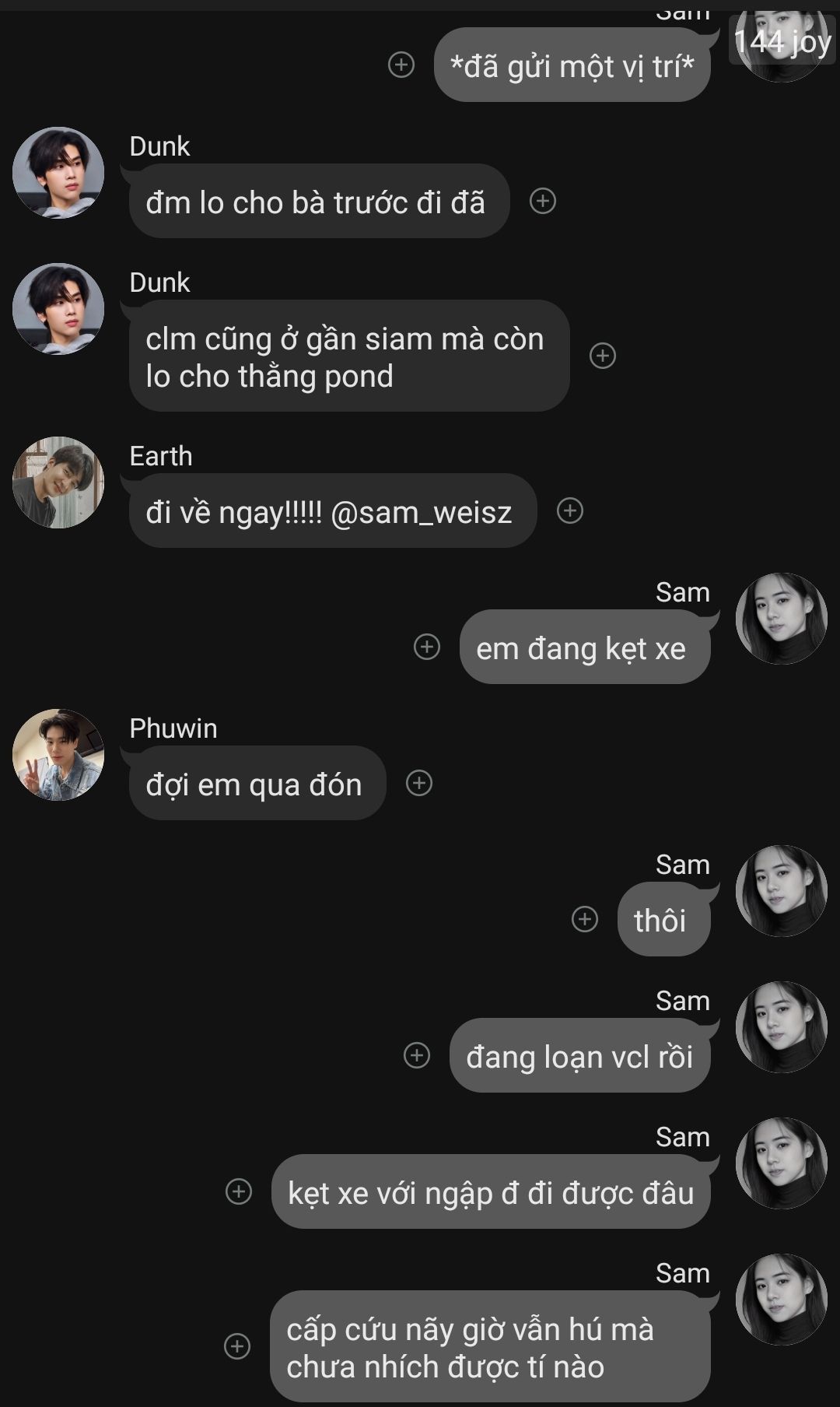This screenshot has height=1407, width=840.
Task: Open Earth's profile avatar
Action: tap(58, 482)
